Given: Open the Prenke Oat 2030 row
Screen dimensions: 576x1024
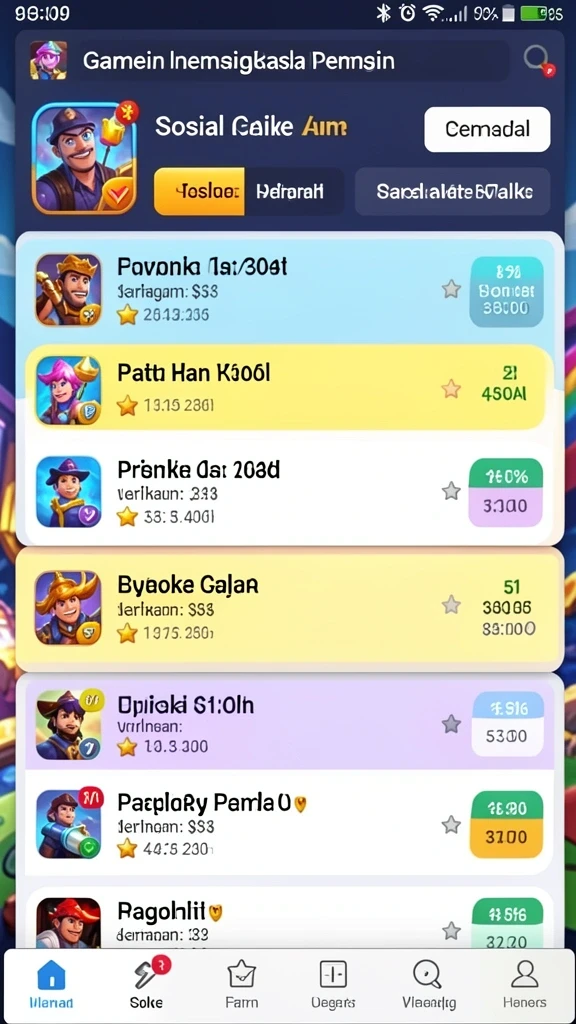Looking at the screenshot, I should [289, 491].
